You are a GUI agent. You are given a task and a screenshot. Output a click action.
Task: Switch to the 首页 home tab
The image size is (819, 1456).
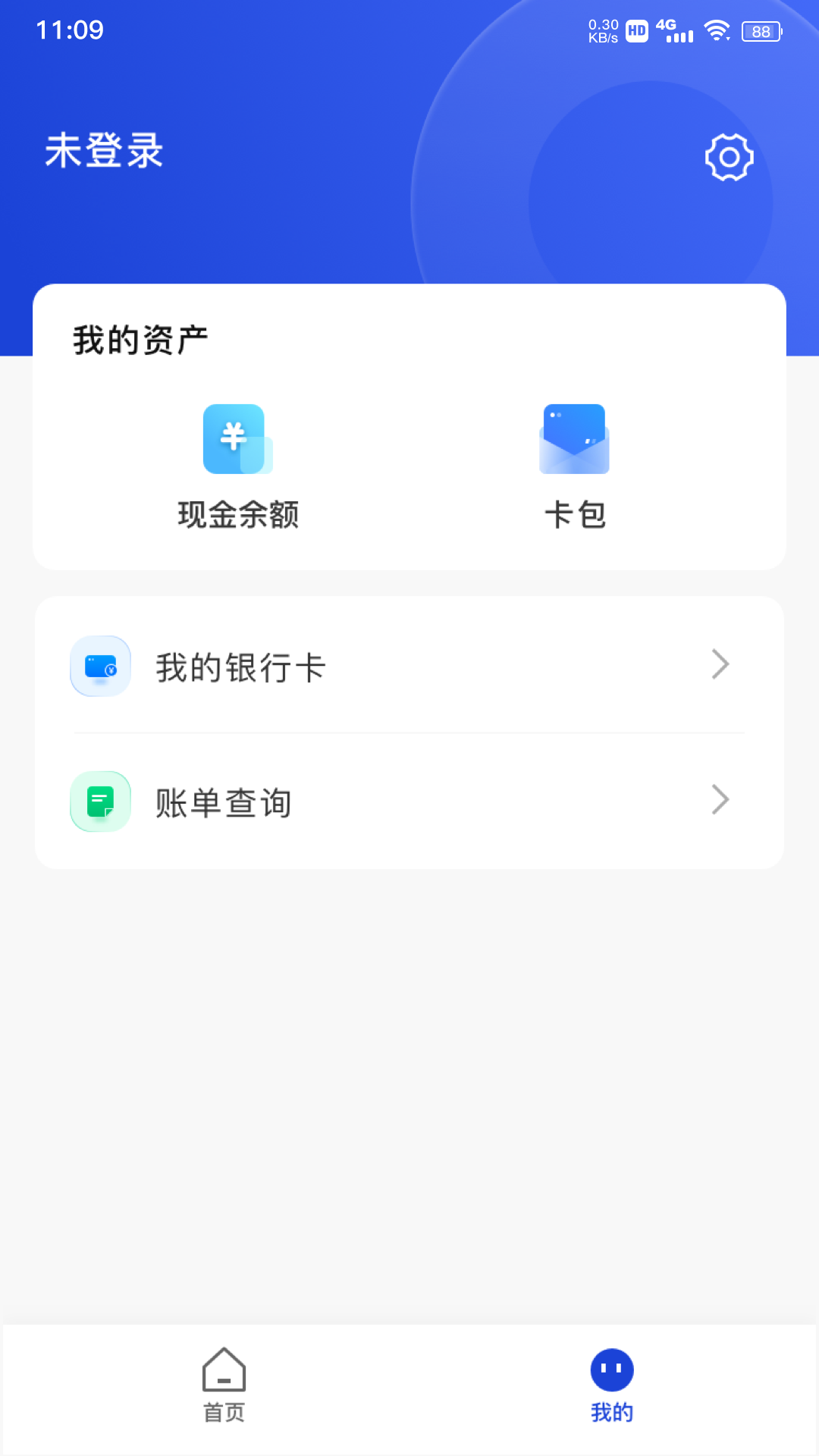[224, 1385]
